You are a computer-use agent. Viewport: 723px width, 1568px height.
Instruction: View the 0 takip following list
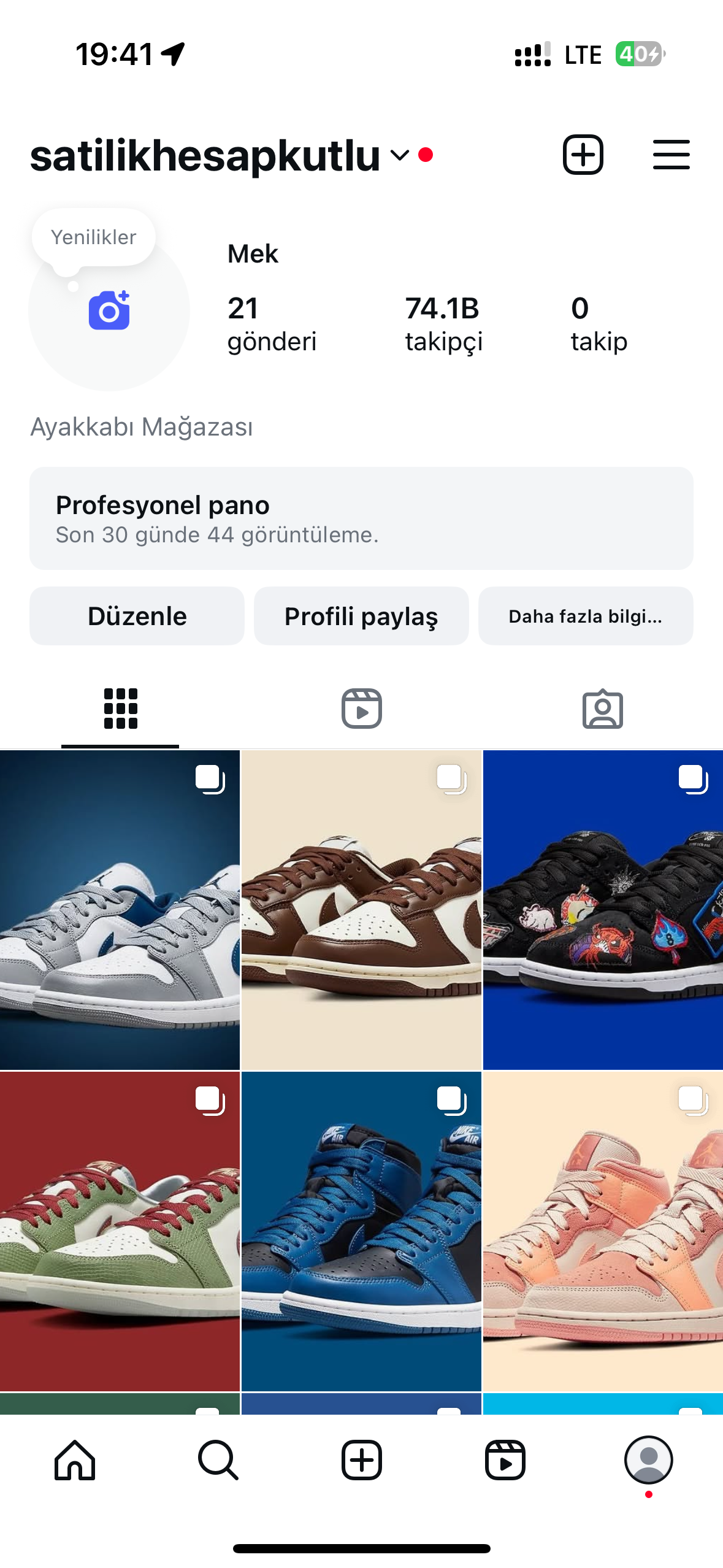pyautogui.click(x=599, y=324)
